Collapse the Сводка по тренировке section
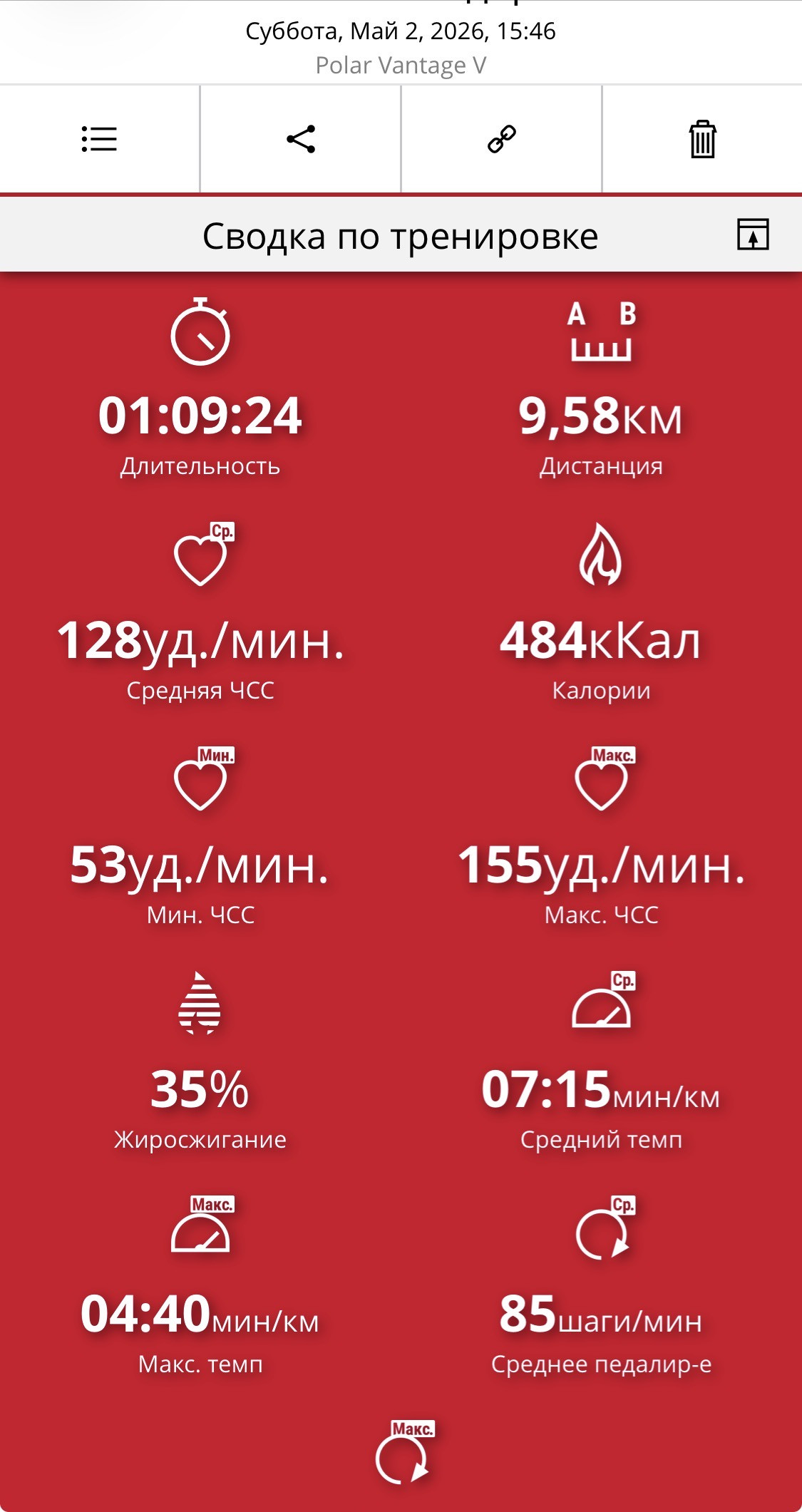This screenshot has height=1512, width=802. 753,235
